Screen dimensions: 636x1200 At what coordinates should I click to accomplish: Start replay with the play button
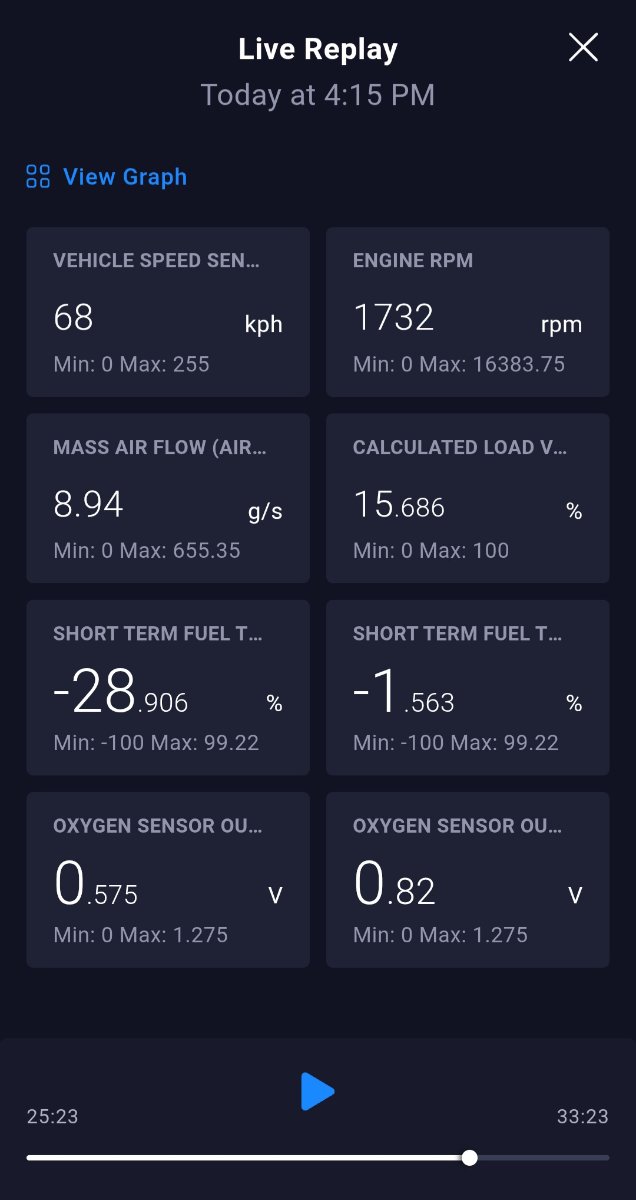317,1091
